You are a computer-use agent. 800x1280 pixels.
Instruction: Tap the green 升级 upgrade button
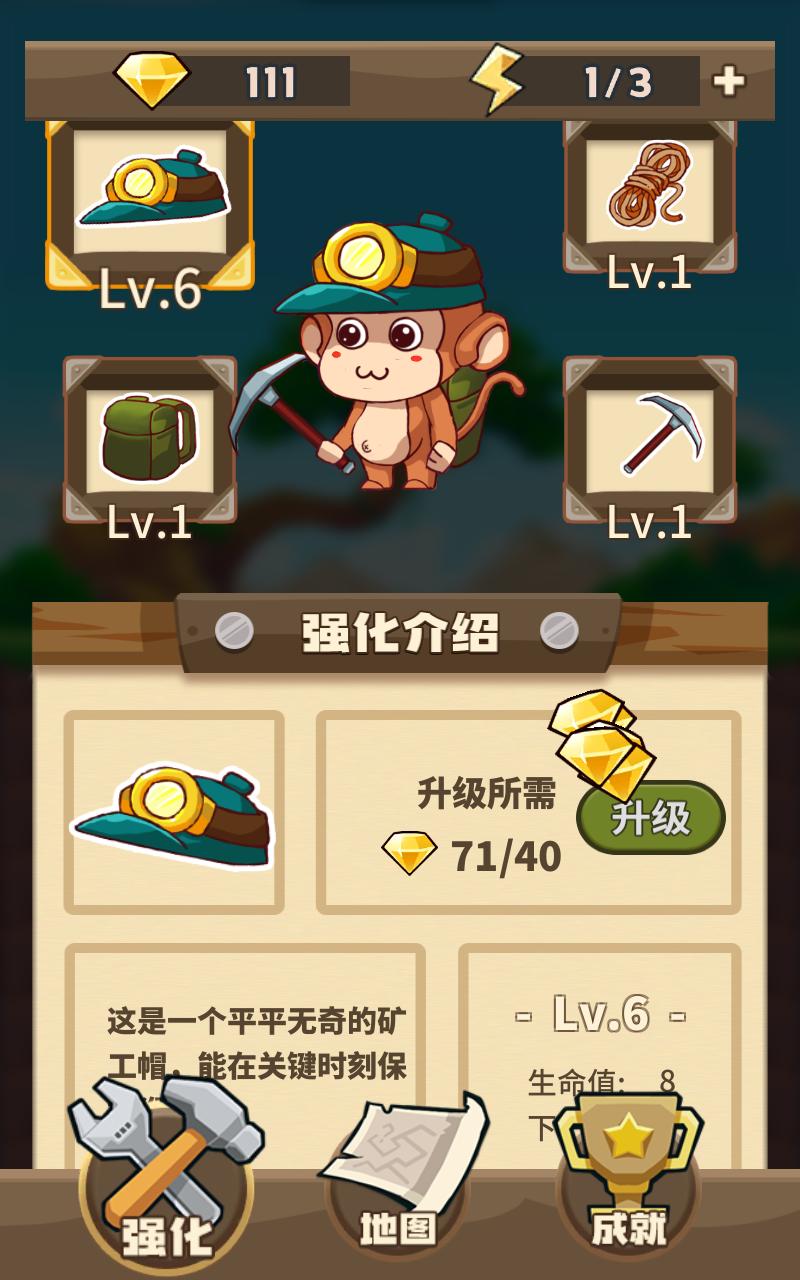coord(651,818)
